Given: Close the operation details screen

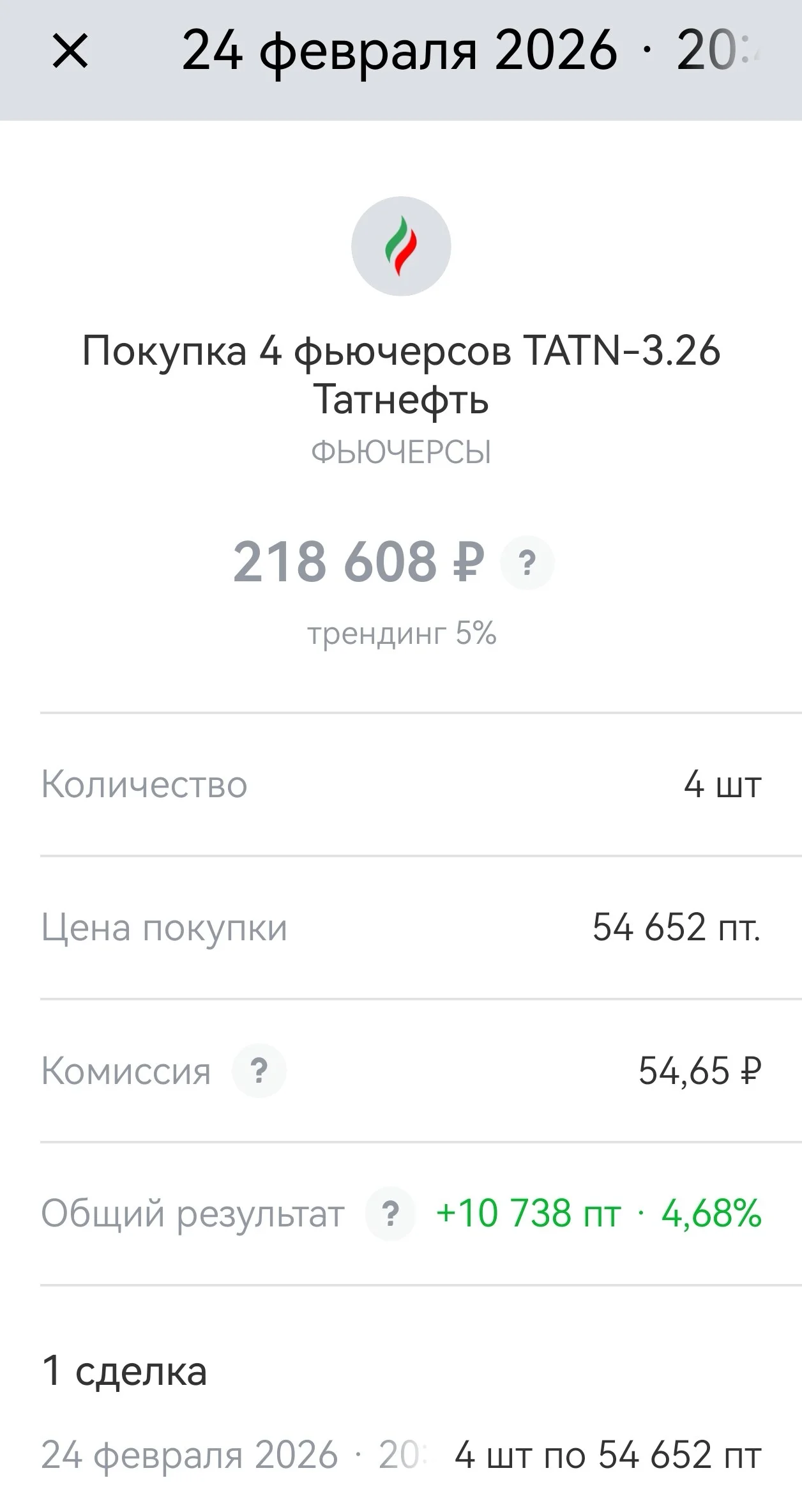Looking at the screenshot, I should [x=70, y=51].
